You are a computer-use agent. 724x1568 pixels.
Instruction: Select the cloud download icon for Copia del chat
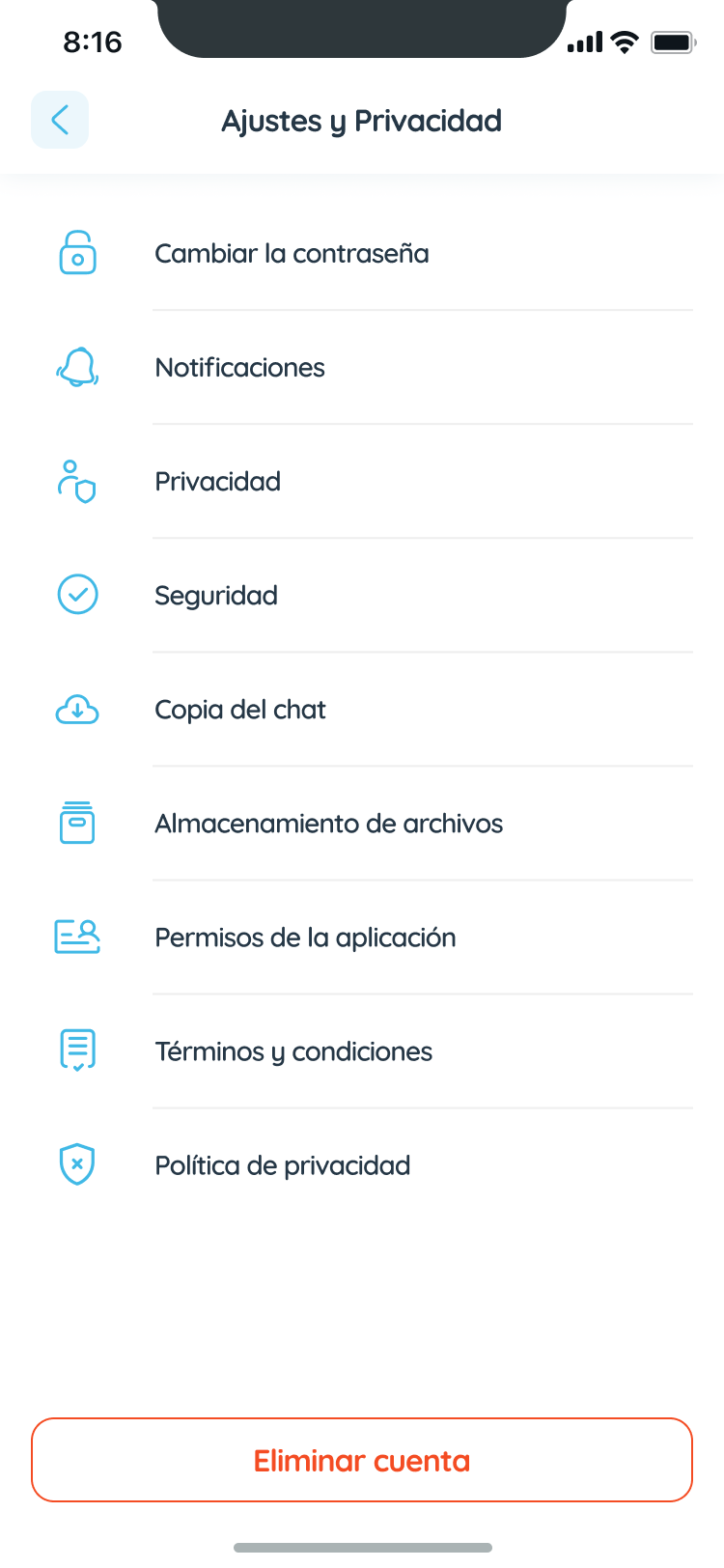point(77,710)
